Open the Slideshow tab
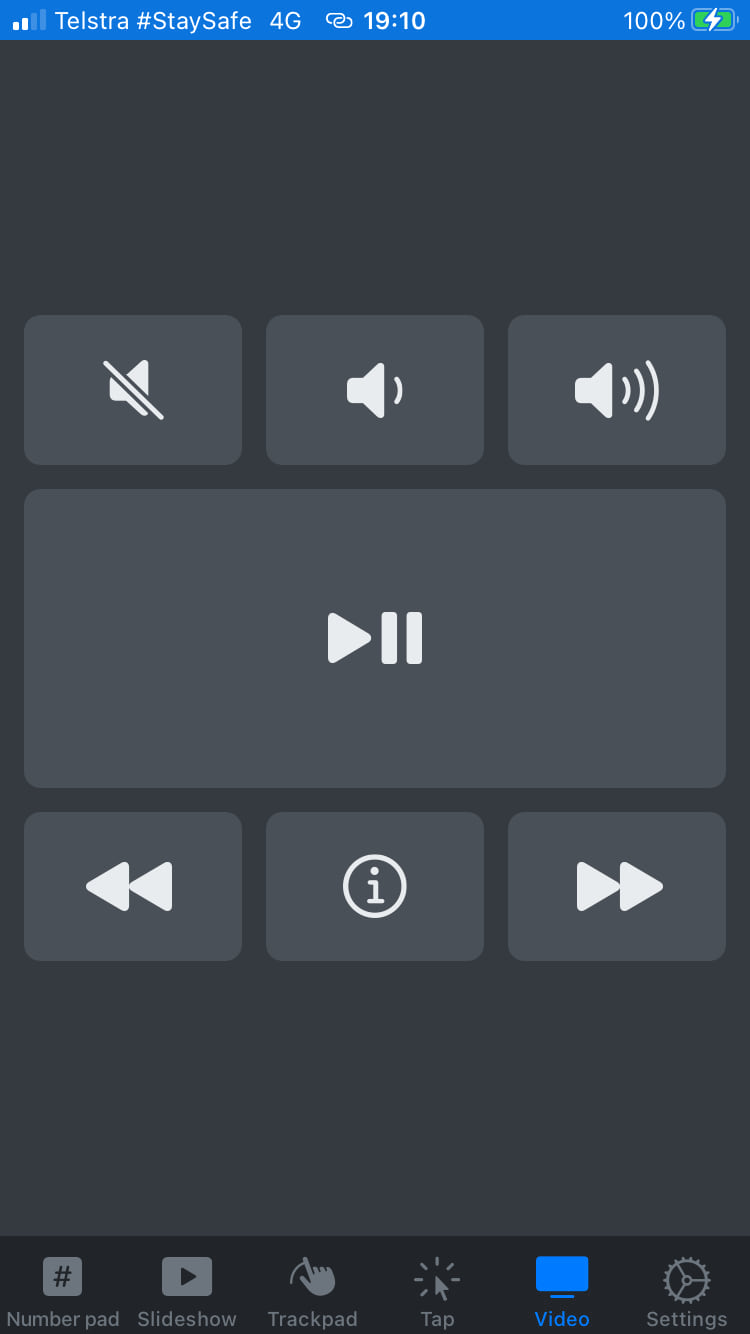Image resolution: width=750 pixels, height=1334 pixels. click(187, 1292)
